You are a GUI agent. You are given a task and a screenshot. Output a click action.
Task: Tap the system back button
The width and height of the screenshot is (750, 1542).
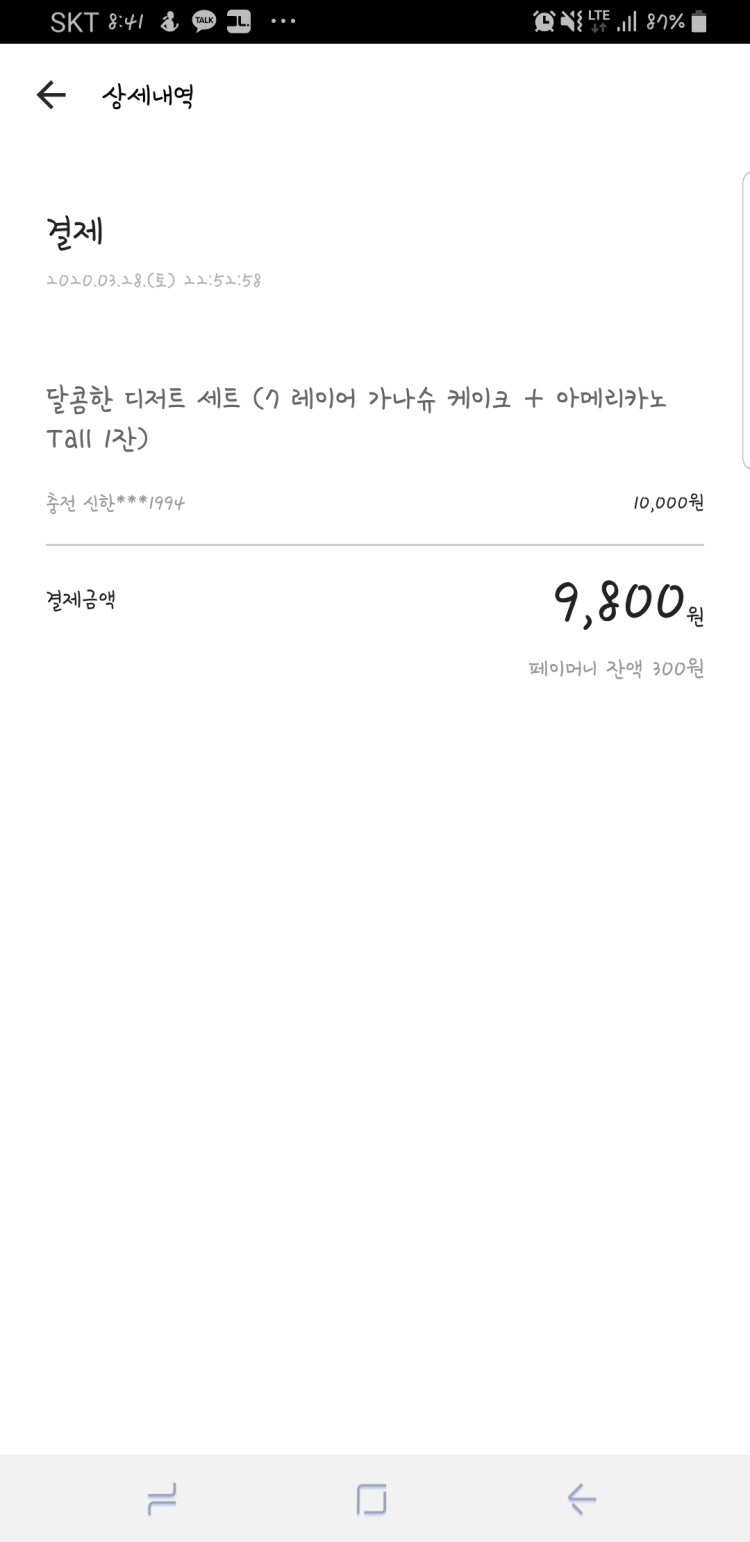(582, 1499)
